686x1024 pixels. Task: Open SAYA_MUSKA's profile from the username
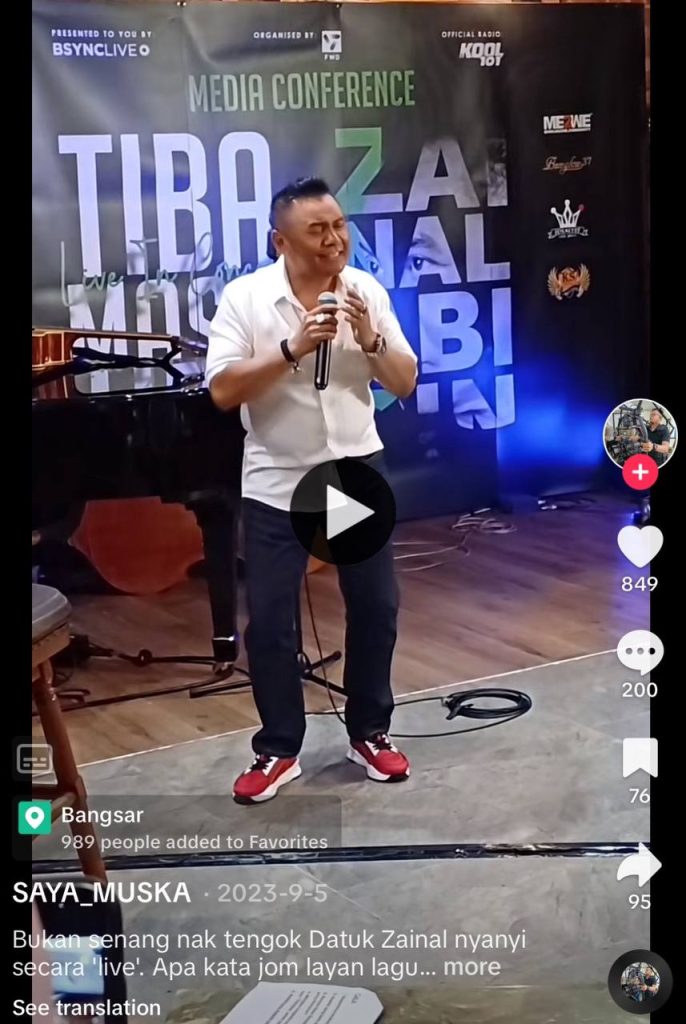pyautogui.click(x=101, y=893)
